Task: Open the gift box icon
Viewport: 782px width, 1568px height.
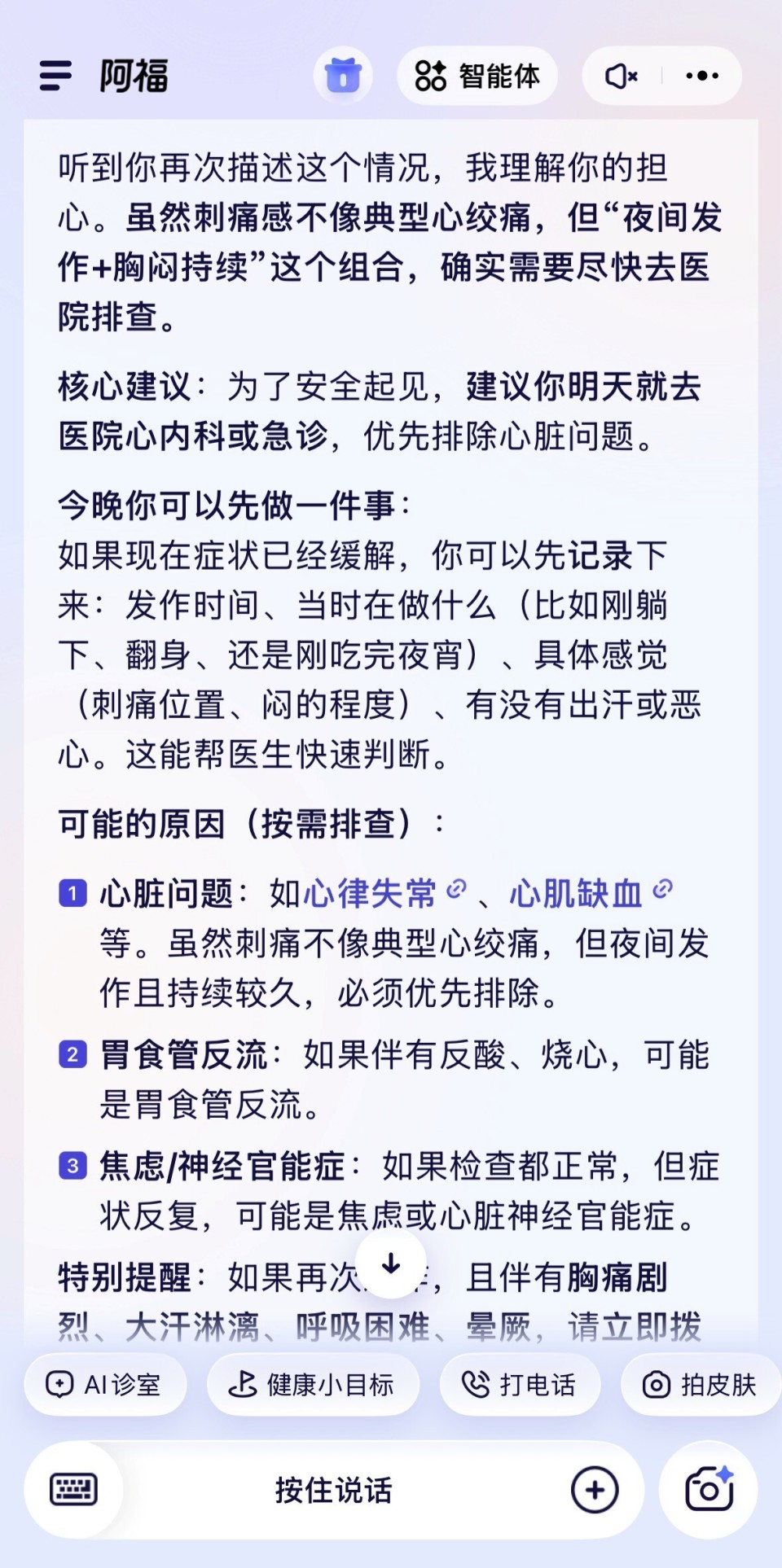Action: [x=342, y=76]
